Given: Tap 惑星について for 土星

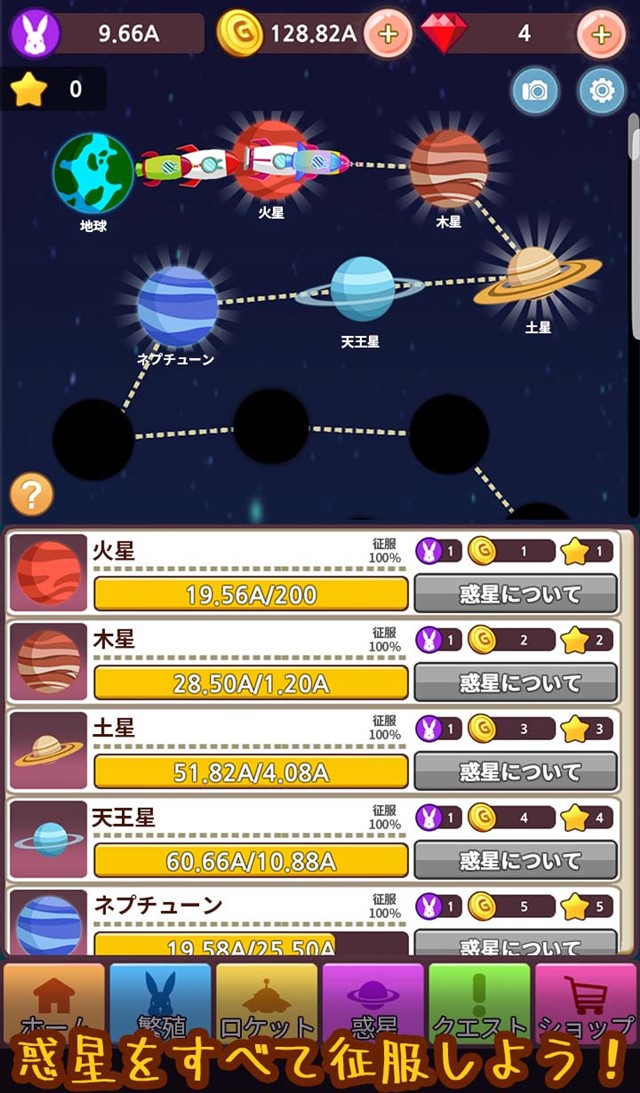Looking at the screenshot, I should (515, 771).
